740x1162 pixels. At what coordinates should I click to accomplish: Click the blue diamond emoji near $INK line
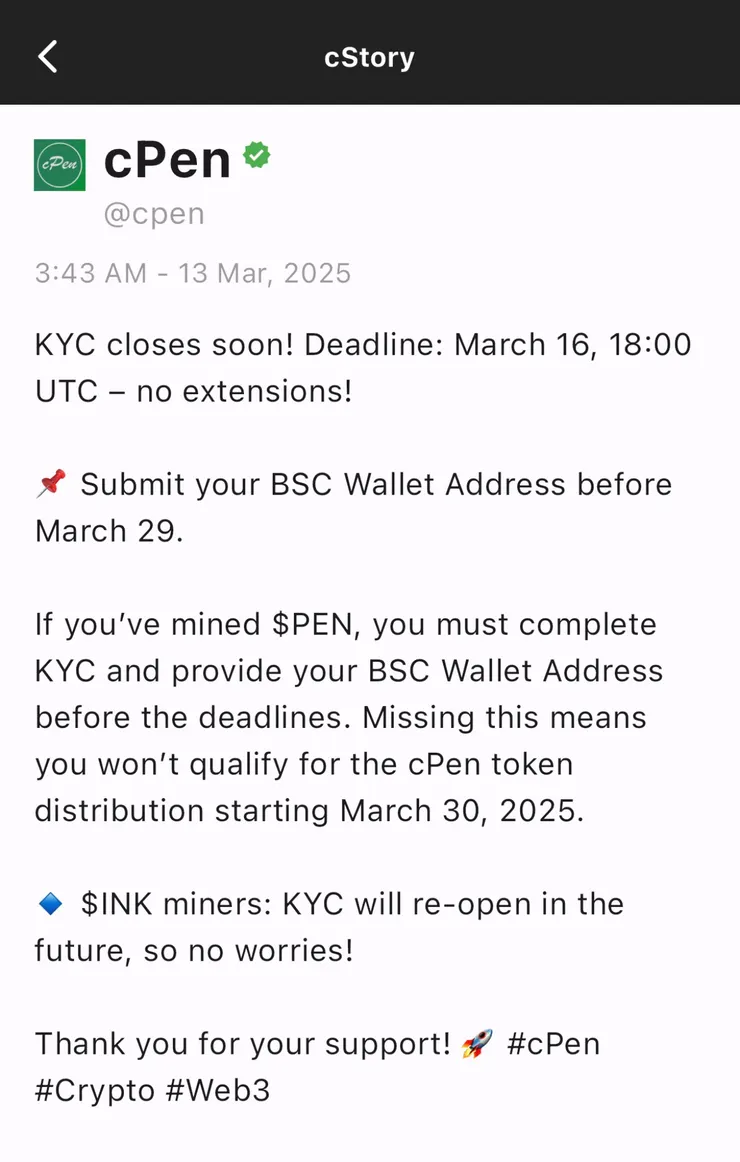(x=49, y=902)
